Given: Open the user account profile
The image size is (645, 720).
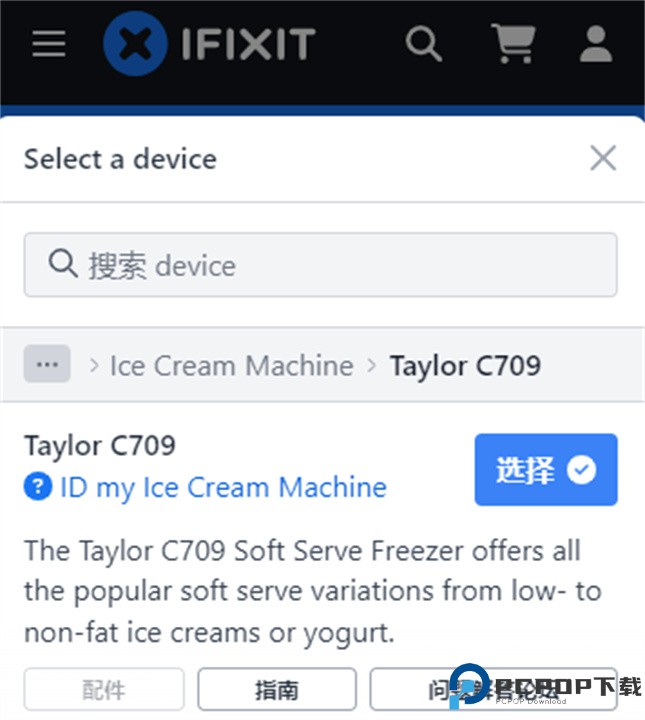Looking at the screenshot, I should 596,44.
